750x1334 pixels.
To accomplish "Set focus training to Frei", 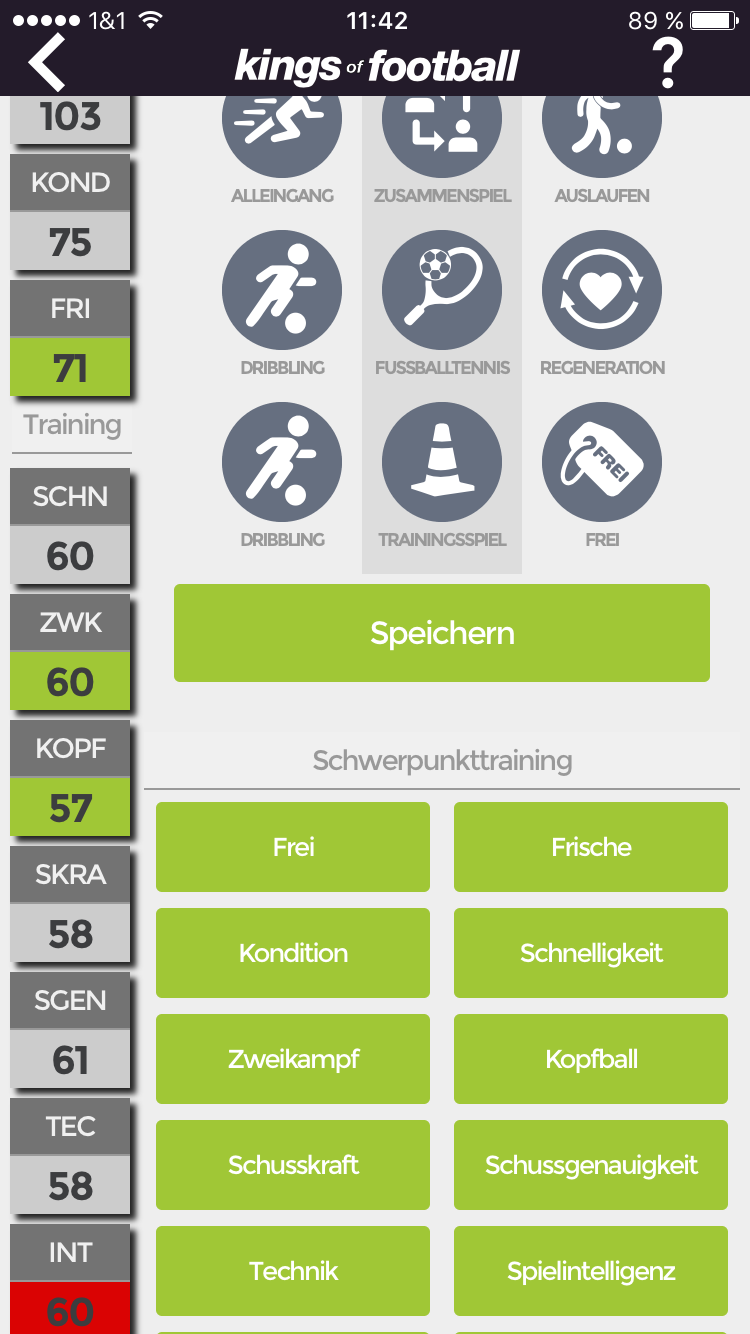I will coord(293,847).
